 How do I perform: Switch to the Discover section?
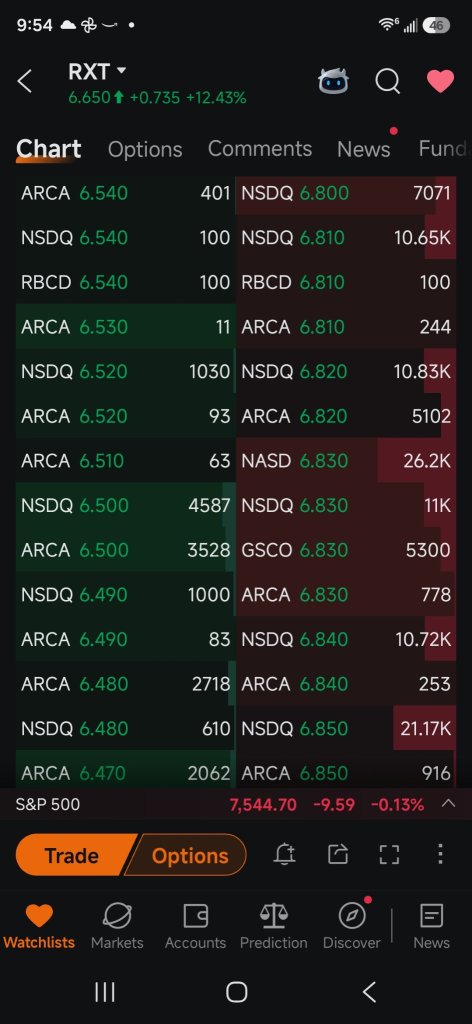[352, 926]
